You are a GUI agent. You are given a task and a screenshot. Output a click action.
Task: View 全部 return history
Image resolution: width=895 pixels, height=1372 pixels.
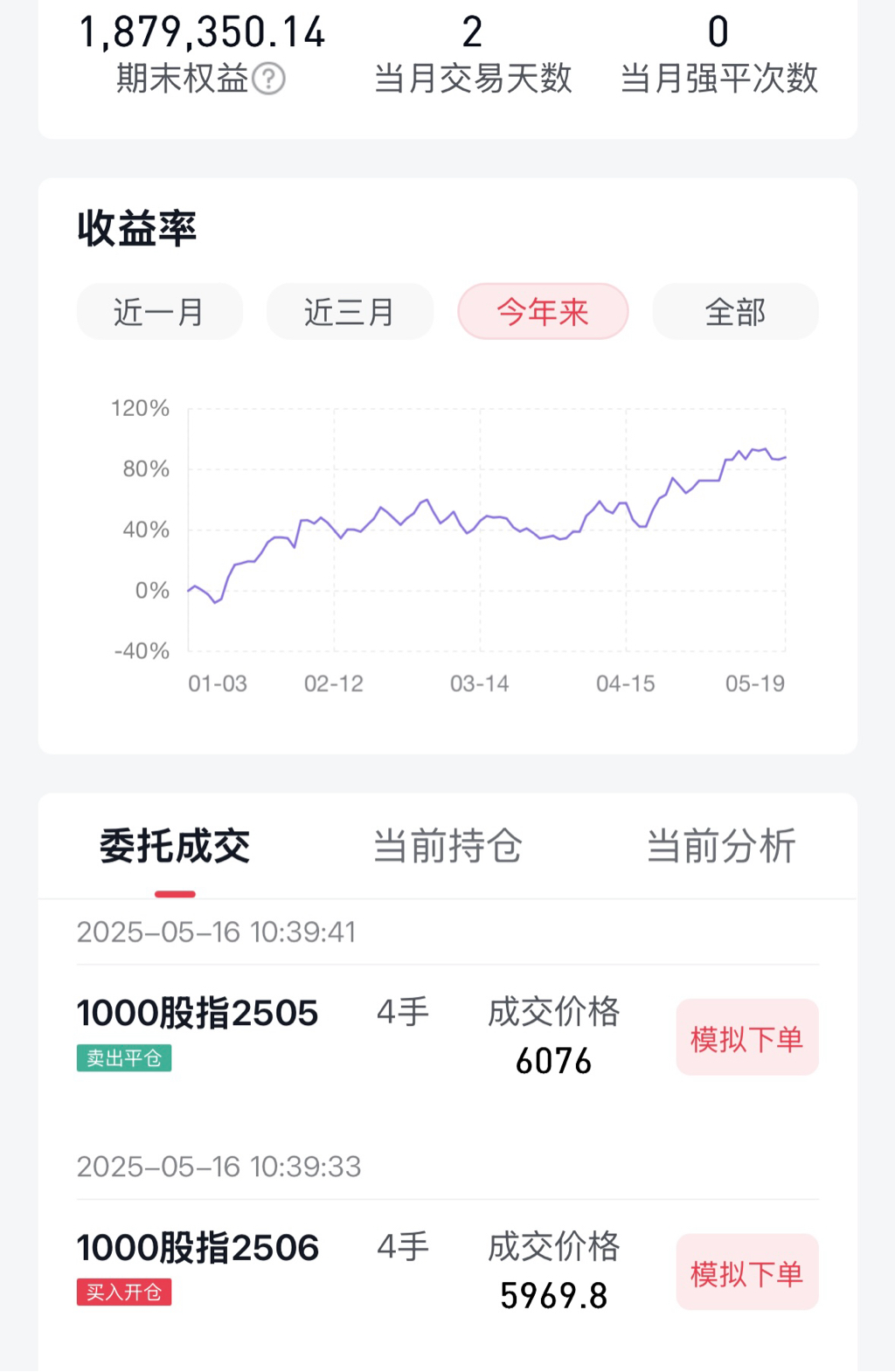pyautogui.click(x=735, y=312)
